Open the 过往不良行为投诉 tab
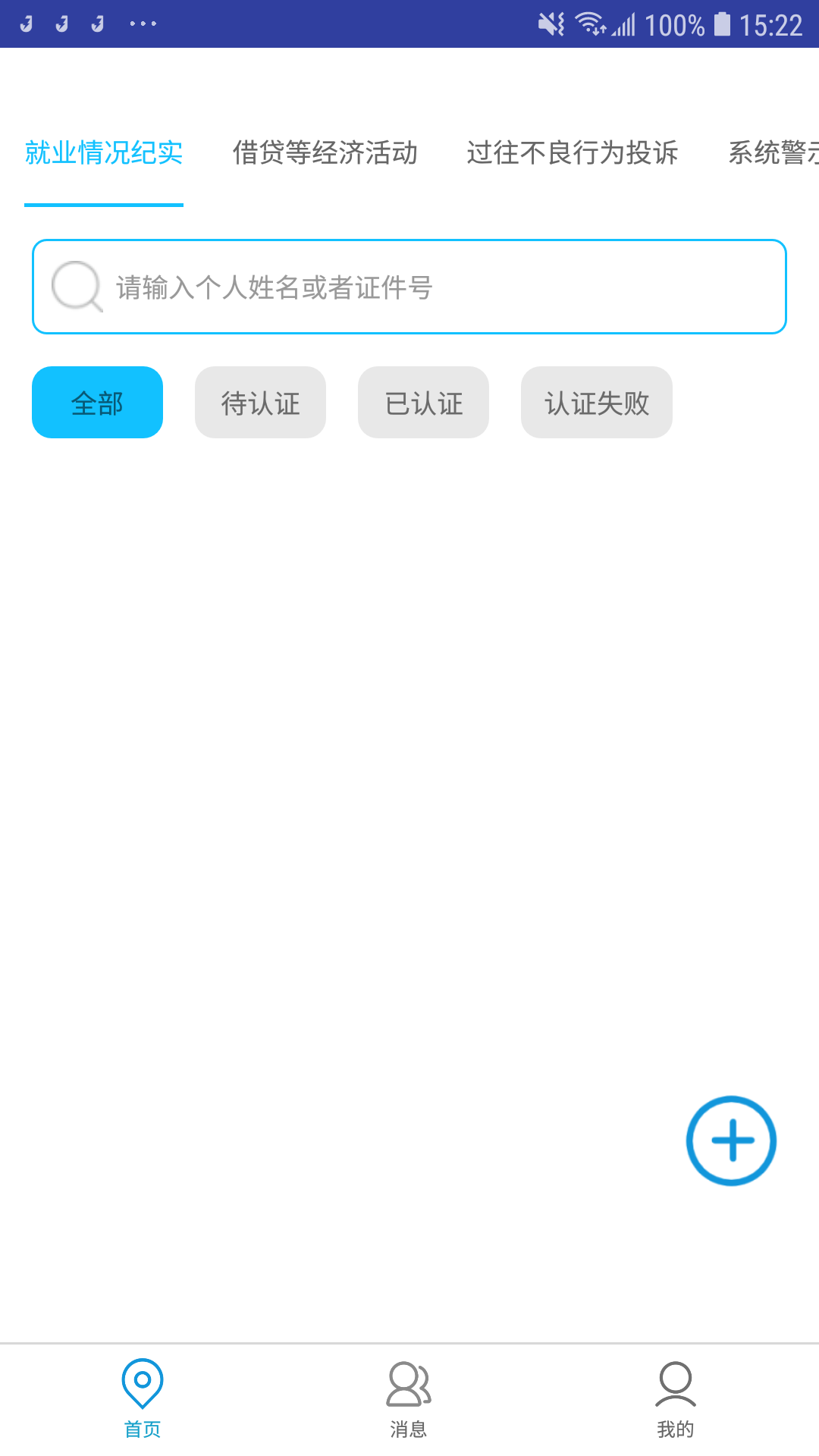 tap(572, 152)
